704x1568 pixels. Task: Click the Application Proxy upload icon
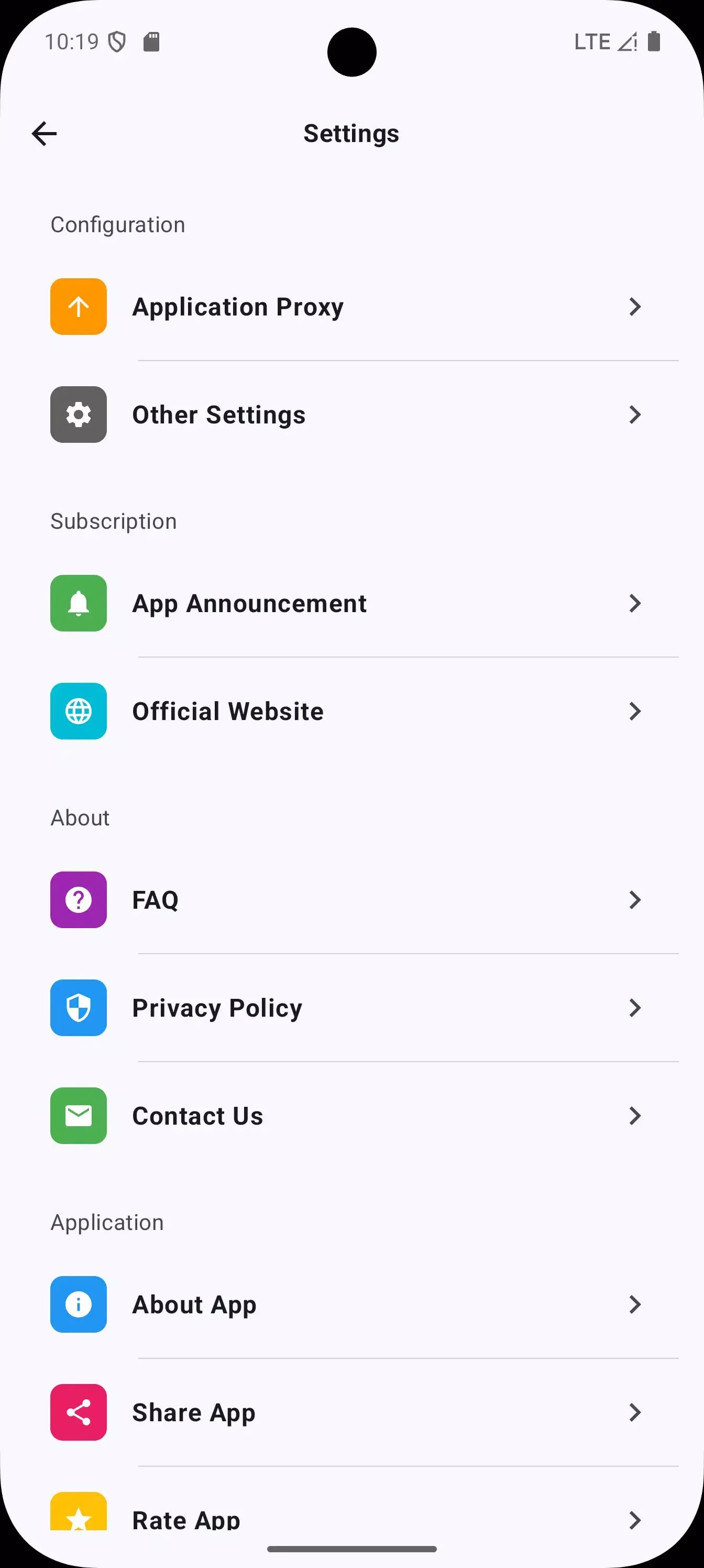click(x=78, y=306)
